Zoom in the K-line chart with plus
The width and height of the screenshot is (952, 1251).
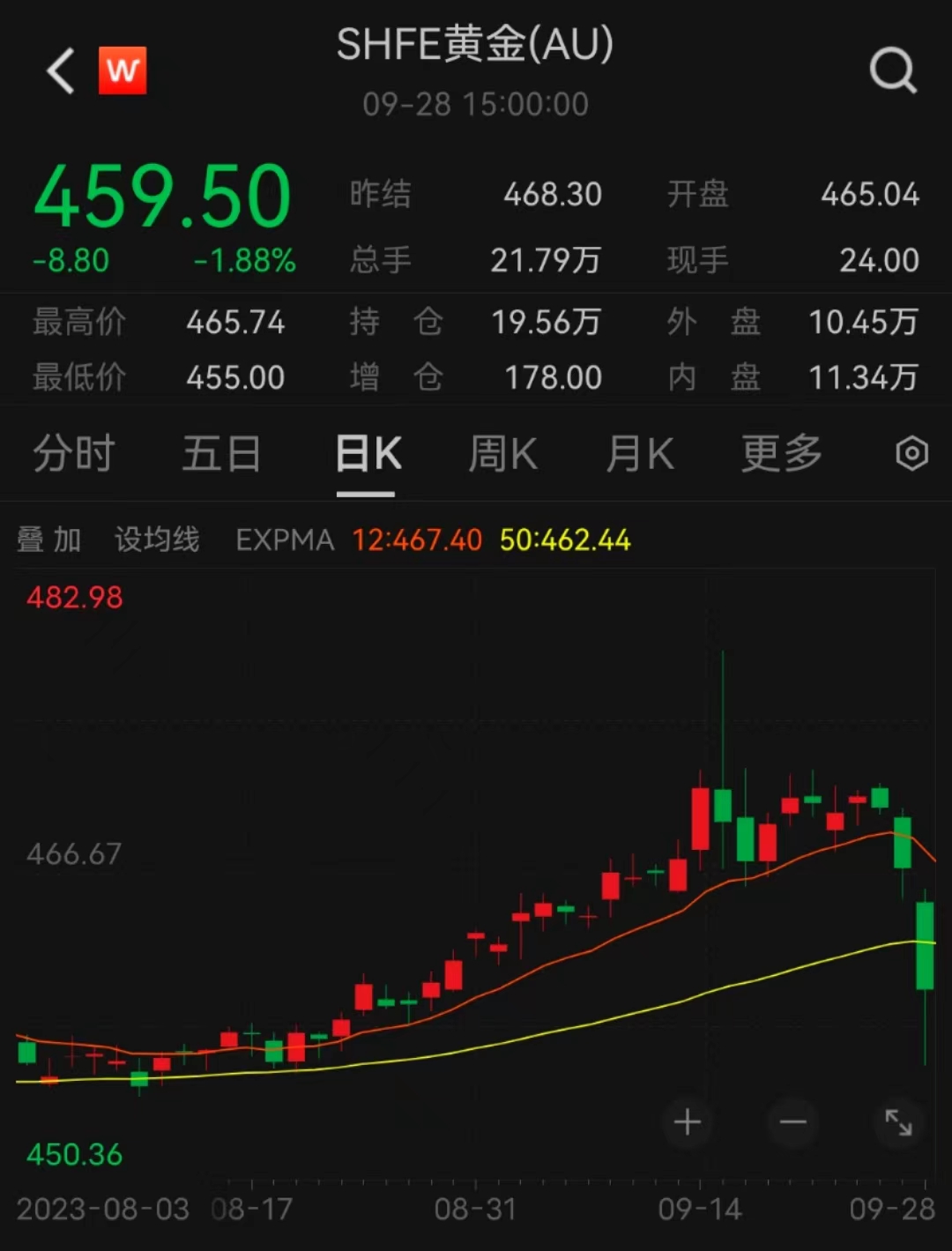(688, 1122)
